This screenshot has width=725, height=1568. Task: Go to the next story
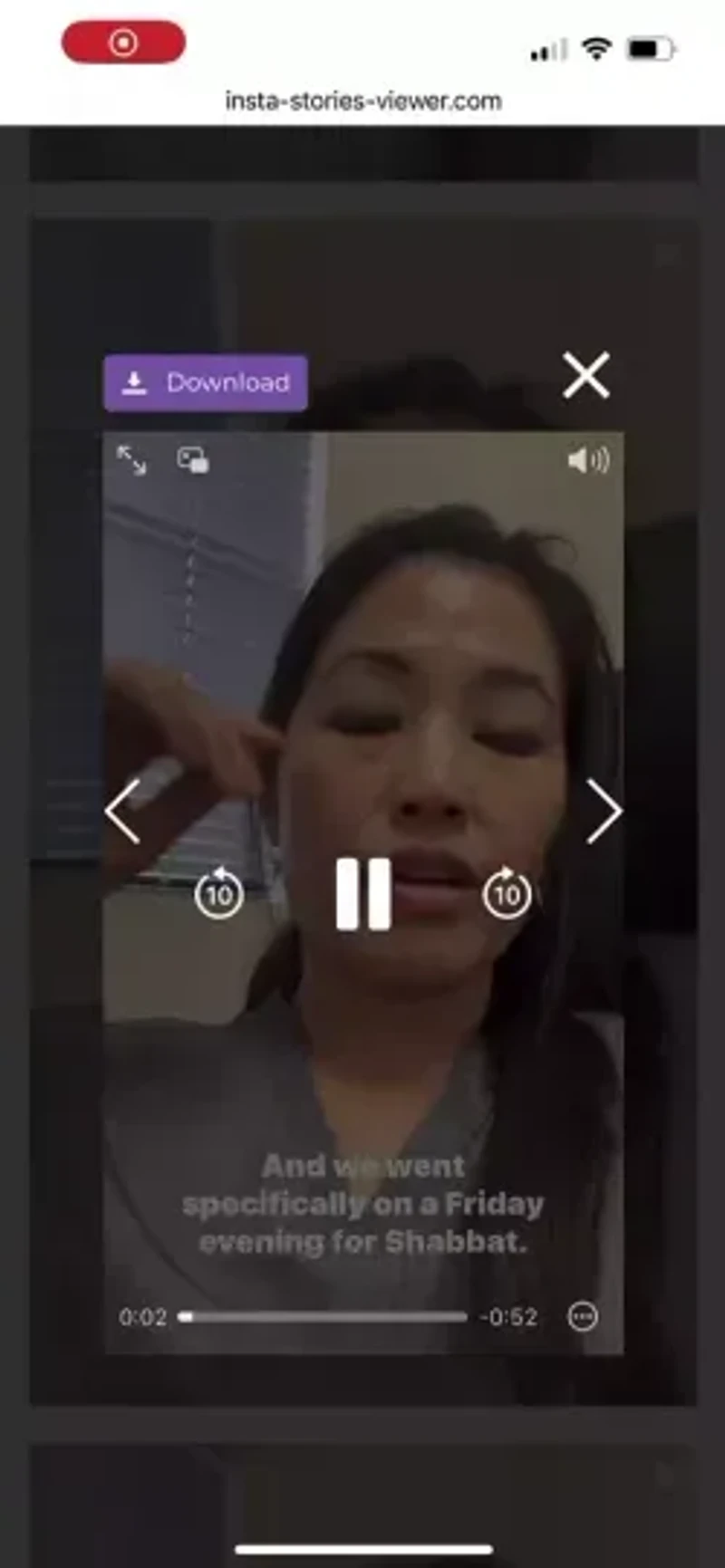(x=604, y=811)
